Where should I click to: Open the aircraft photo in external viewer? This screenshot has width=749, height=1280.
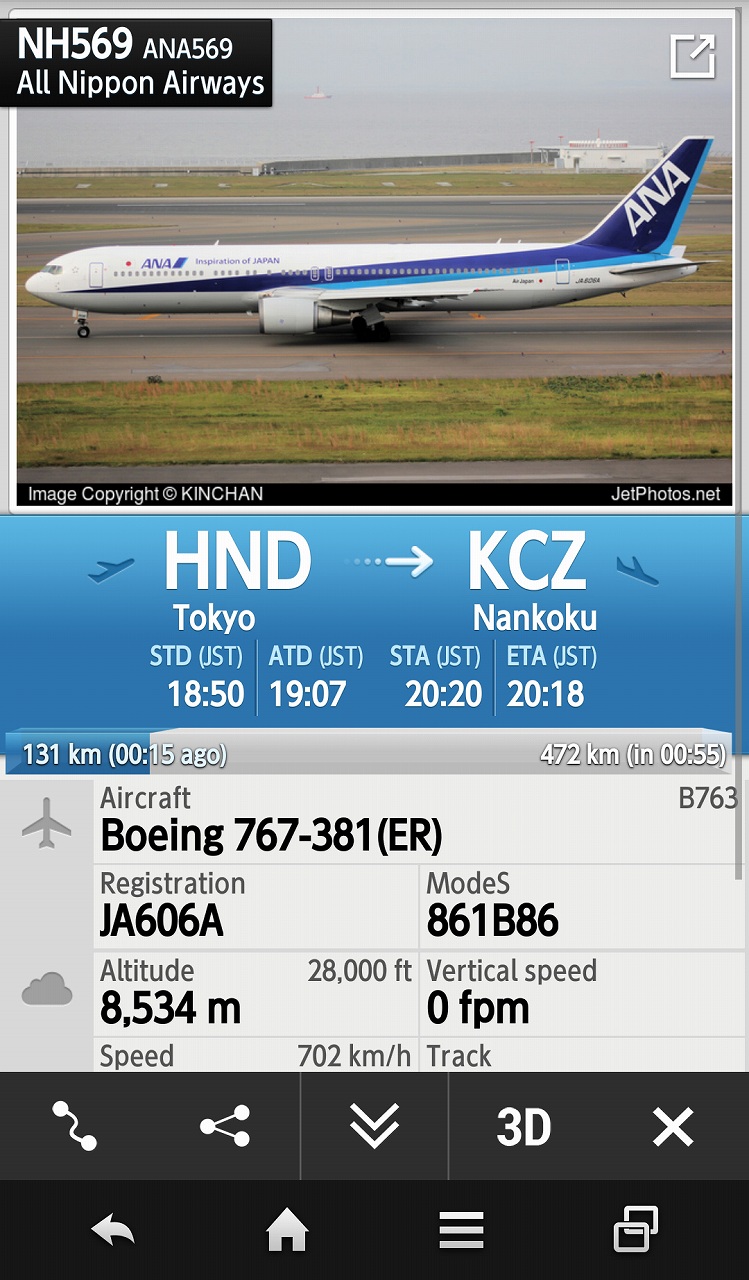tap(692, 56)
